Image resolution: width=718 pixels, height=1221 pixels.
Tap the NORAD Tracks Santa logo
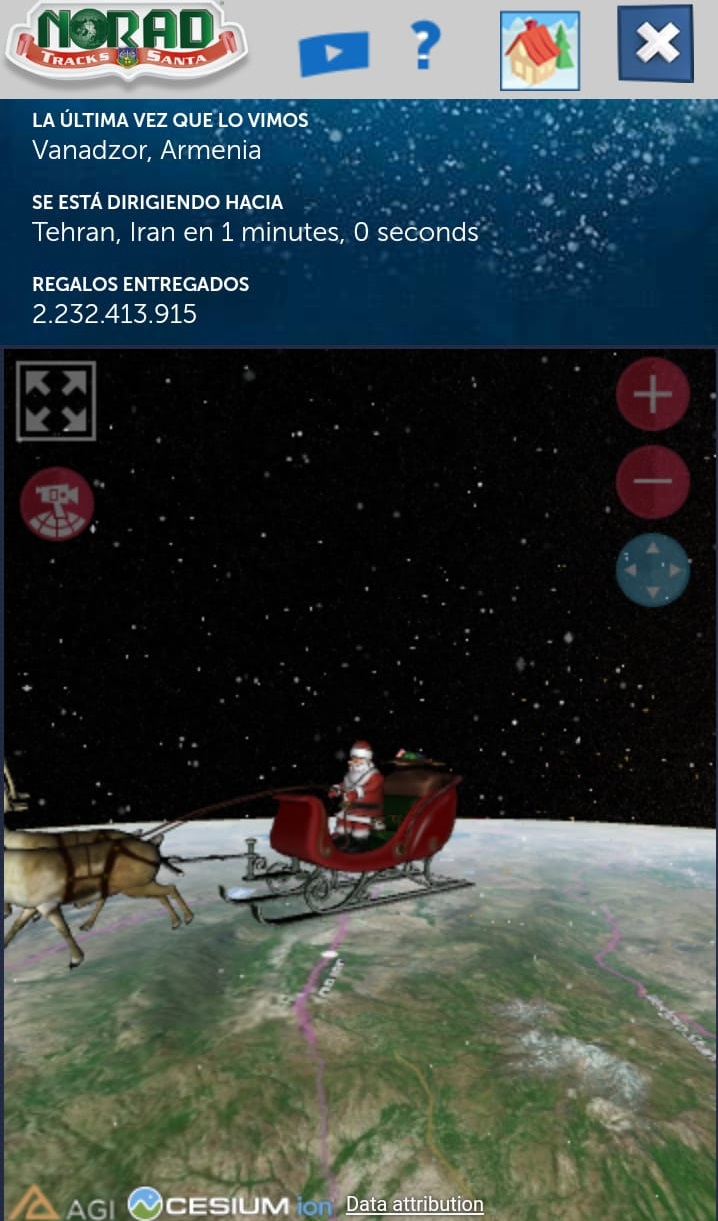[x=127, y=42]
